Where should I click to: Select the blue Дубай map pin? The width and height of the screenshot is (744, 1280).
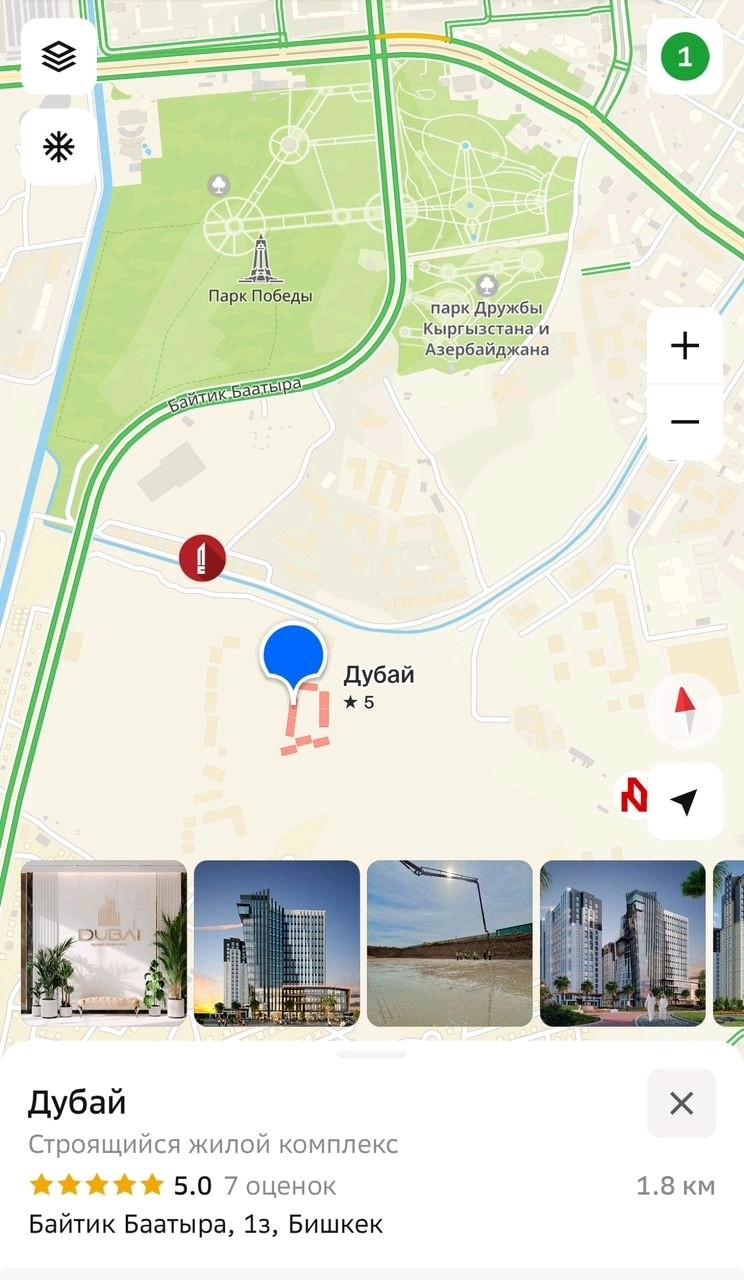(293, 657)
